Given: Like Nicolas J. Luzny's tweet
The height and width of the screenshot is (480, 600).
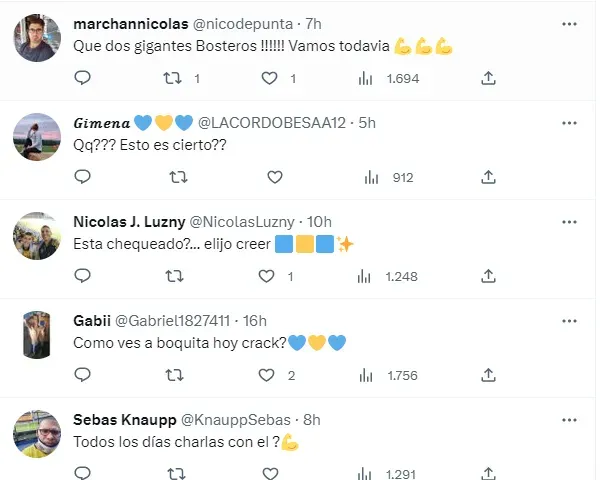Looking at the screenshot, I should tap(268, 276).
